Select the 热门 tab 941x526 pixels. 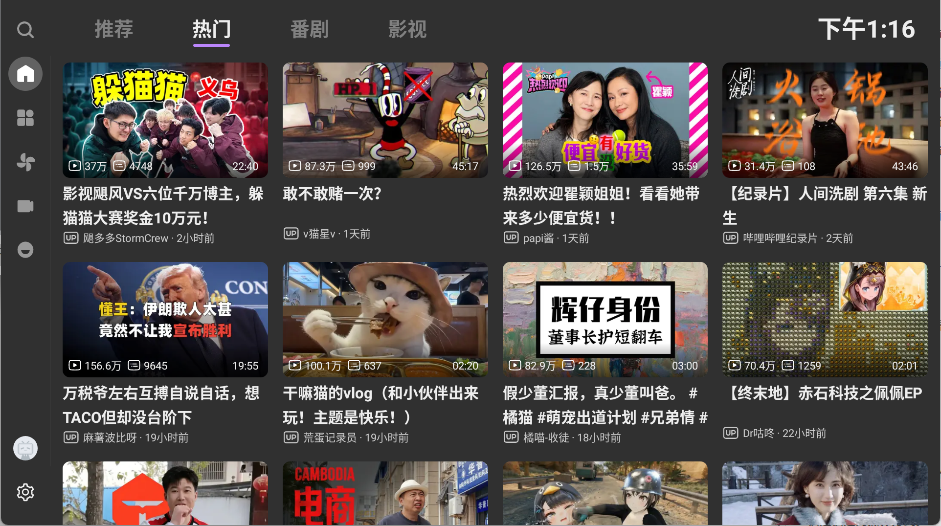click(x=211, y=29)
